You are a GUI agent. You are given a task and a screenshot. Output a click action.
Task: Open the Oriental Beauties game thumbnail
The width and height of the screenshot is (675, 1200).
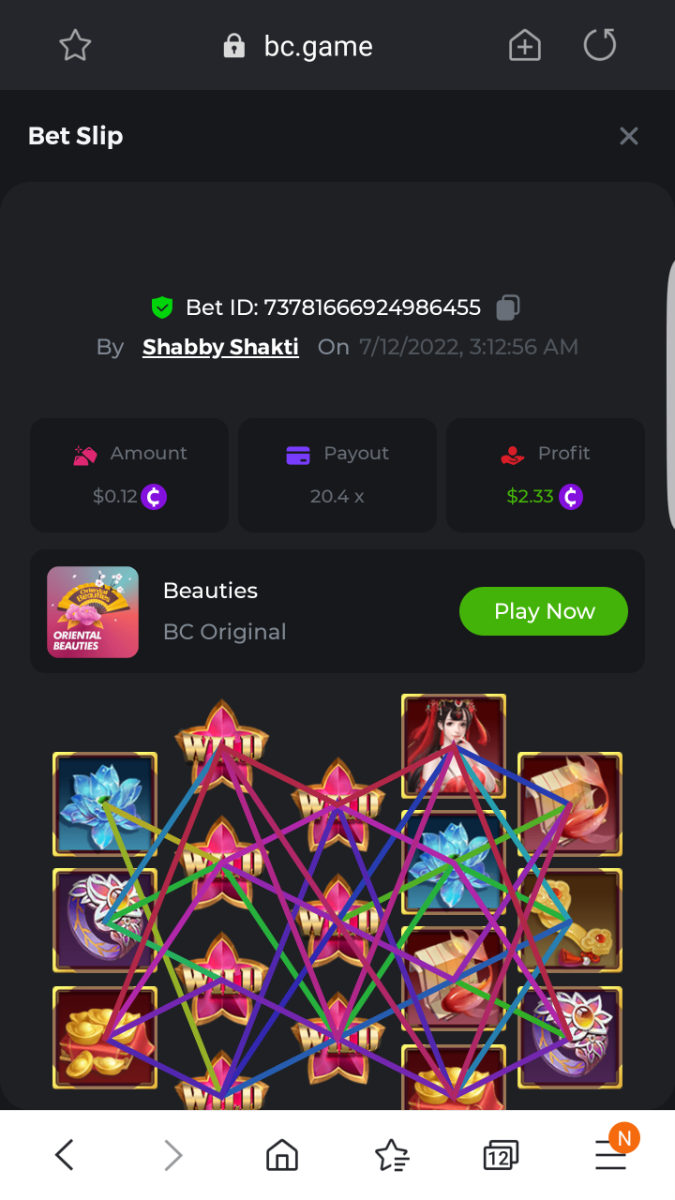point(93,612)
